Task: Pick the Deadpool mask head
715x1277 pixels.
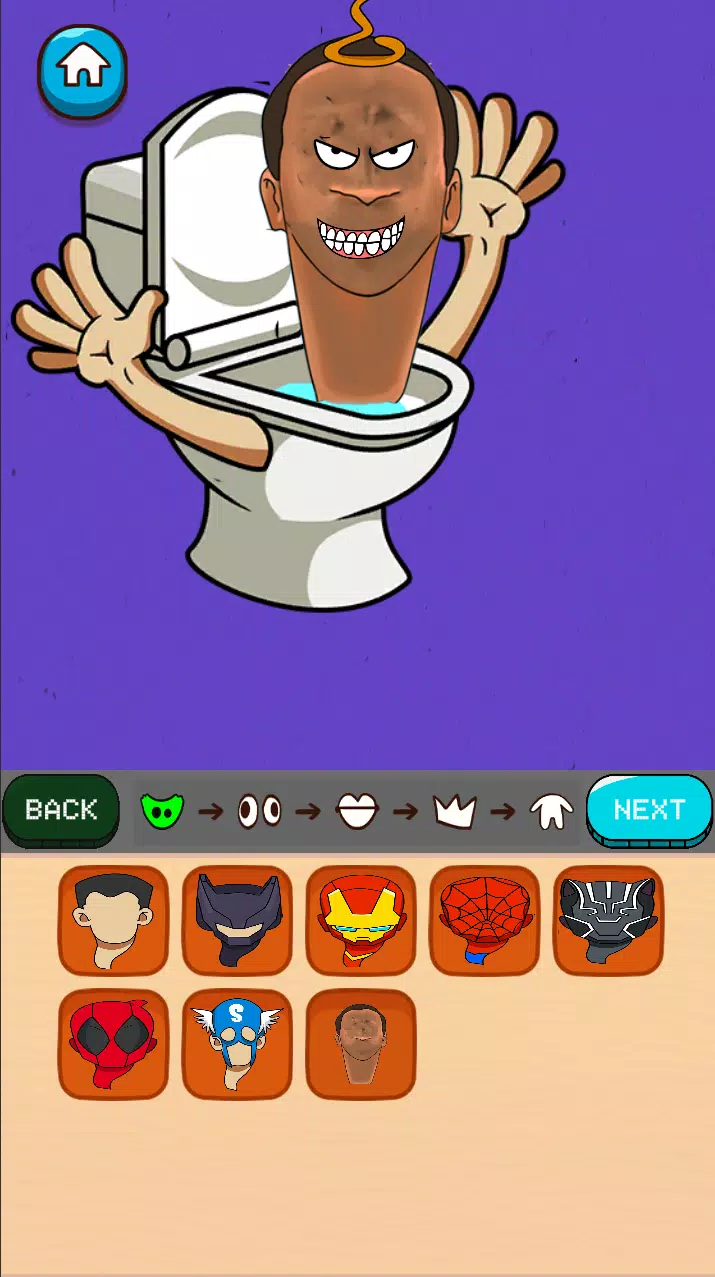Action: 113,1044
